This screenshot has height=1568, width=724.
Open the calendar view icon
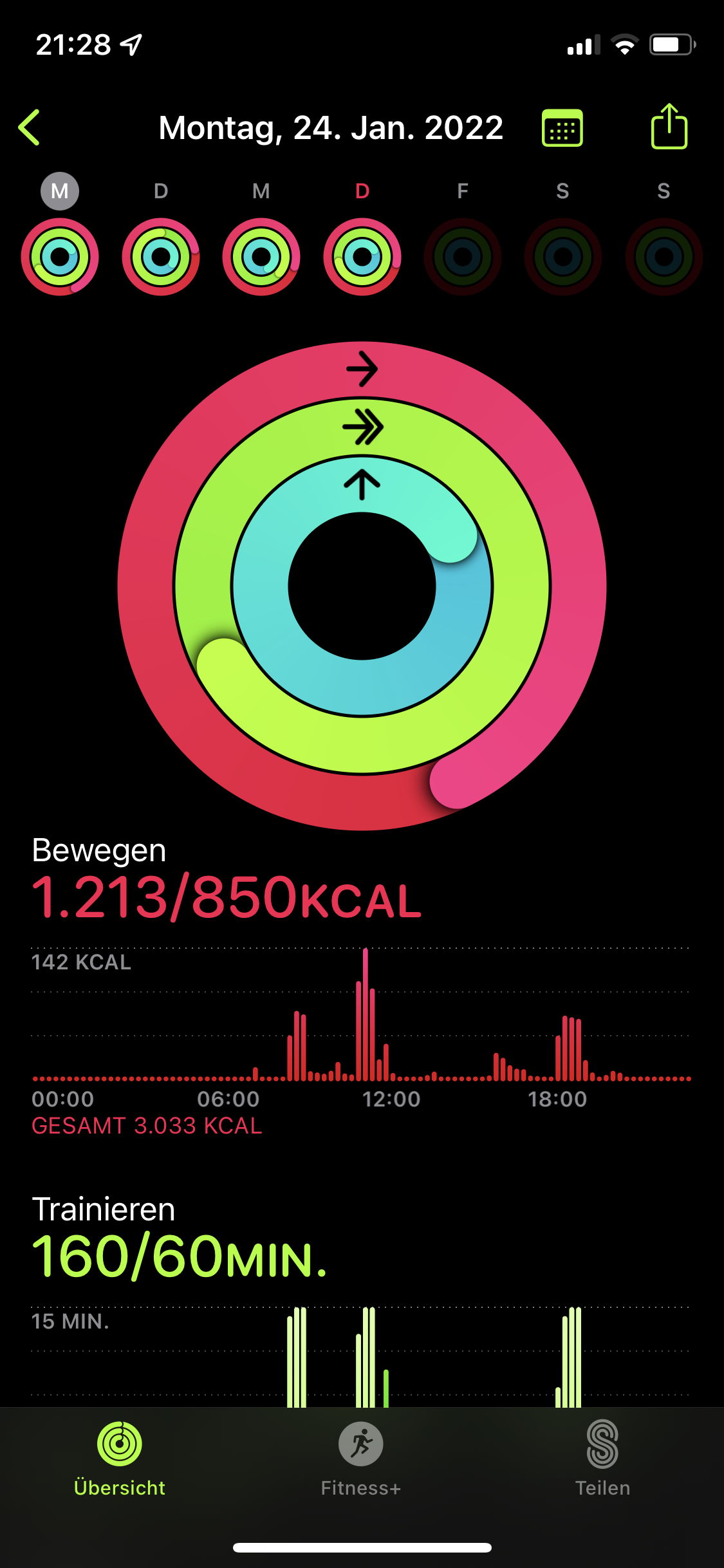562,127
